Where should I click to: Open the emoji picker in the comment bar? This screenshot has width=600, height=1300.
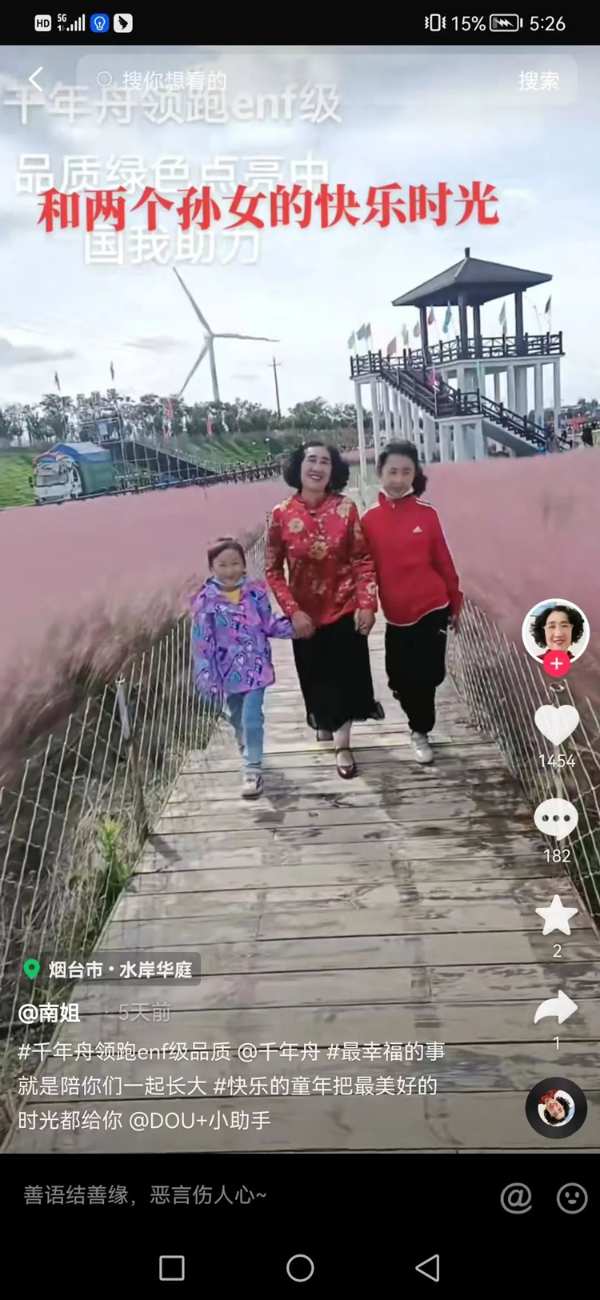click(x=572, y=1197)
